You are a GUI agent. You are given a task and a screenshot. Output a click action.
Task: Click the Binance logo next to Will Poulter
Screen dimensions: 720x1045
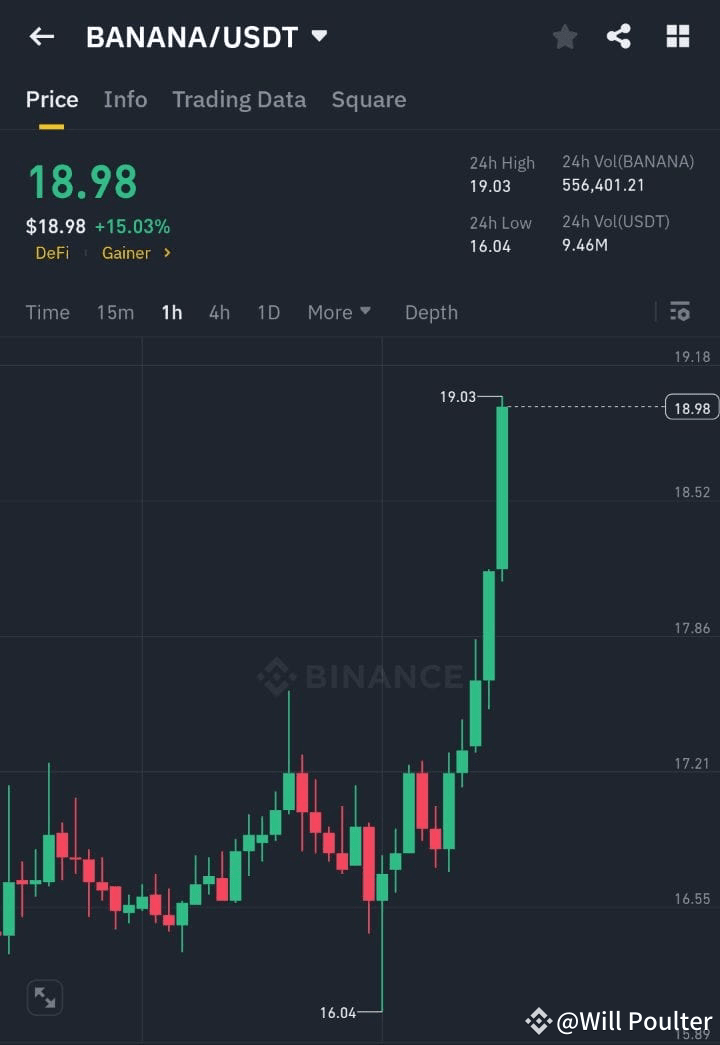coord(539,1021)
